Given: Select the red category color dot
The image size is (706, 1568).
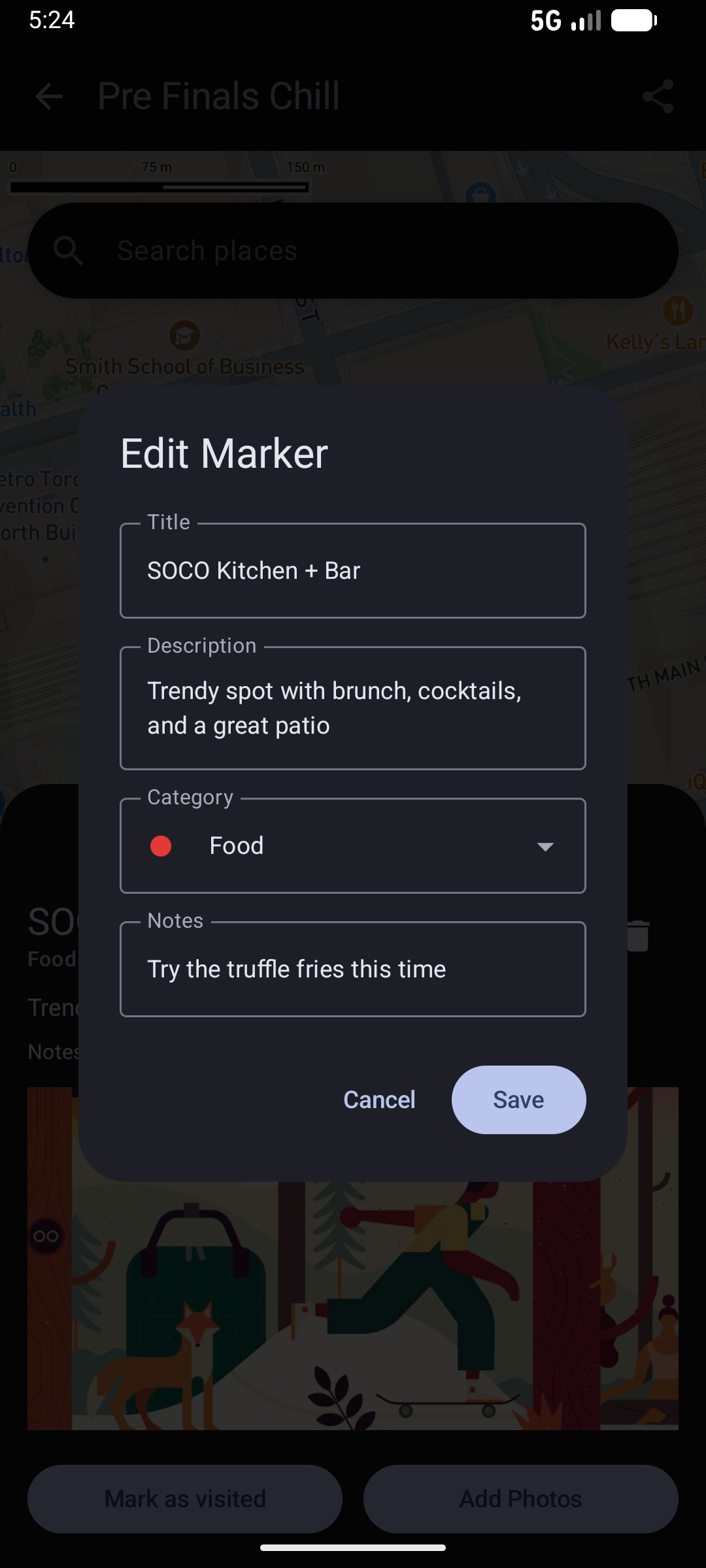Looking at the screenshot, I should (x=161, y=846).
